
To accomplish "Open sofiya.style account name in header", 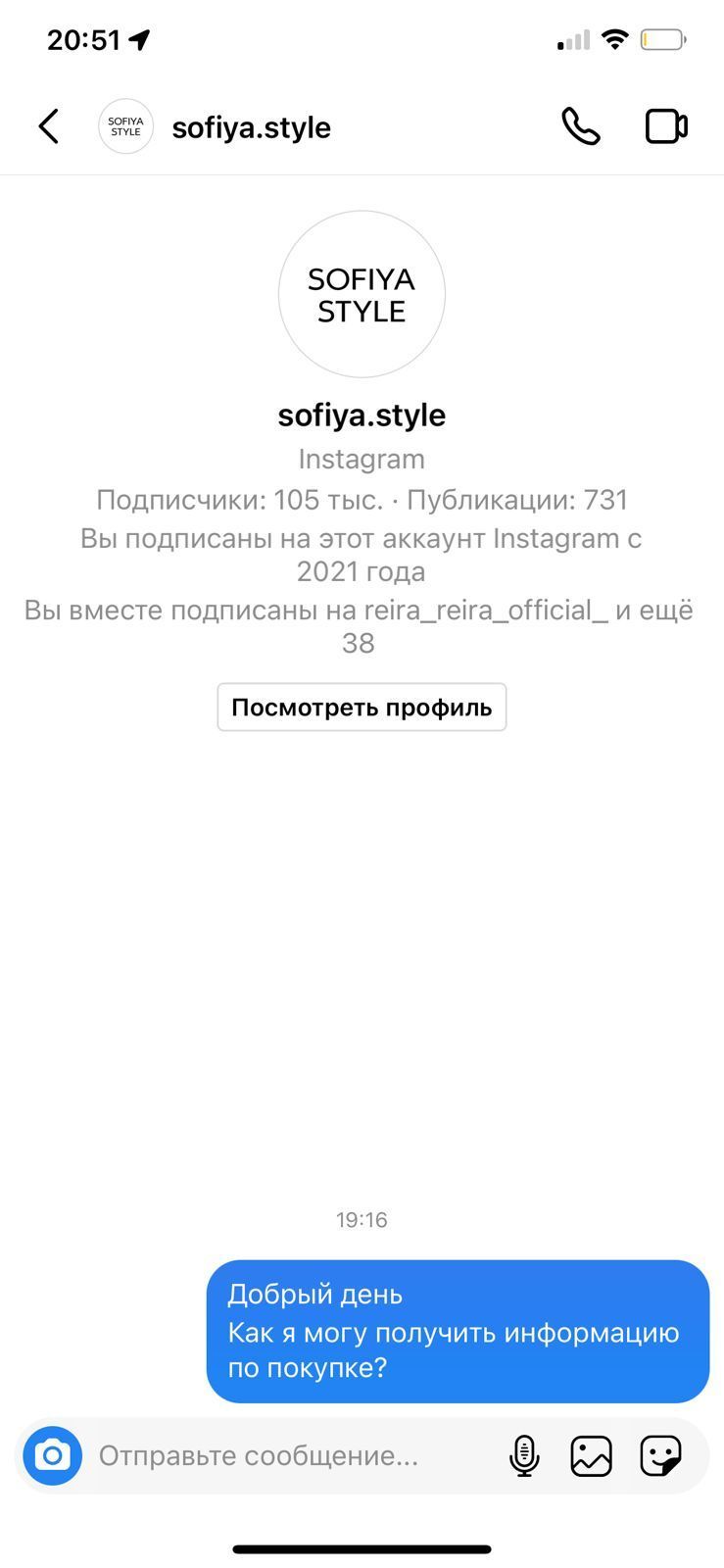I will pyautogui.click(x=251, y=127).
